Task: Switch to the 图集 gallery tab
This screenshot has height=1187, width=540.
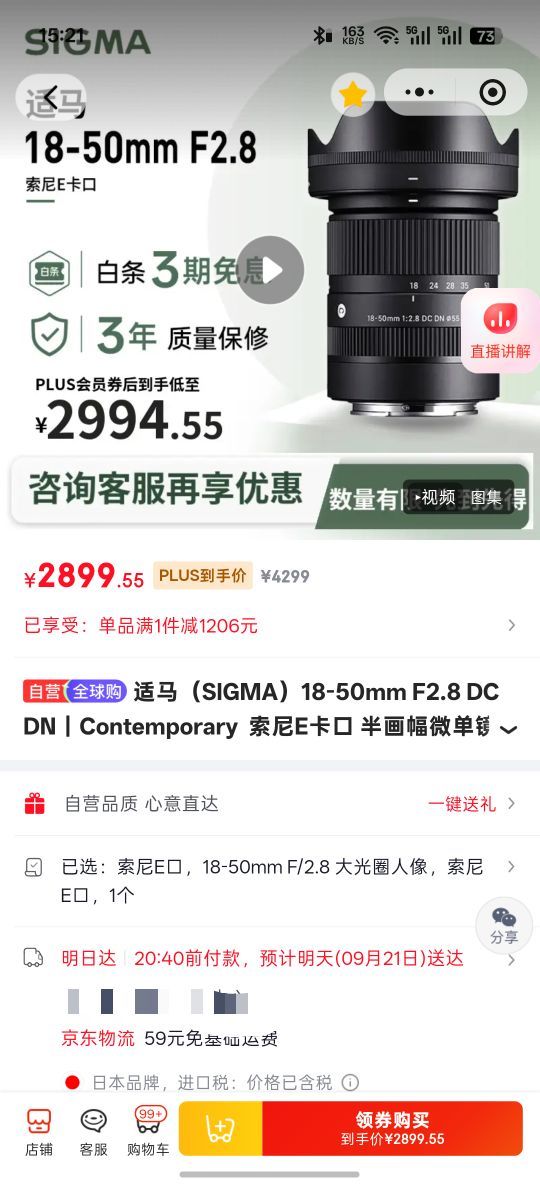Action: [487, 497]
